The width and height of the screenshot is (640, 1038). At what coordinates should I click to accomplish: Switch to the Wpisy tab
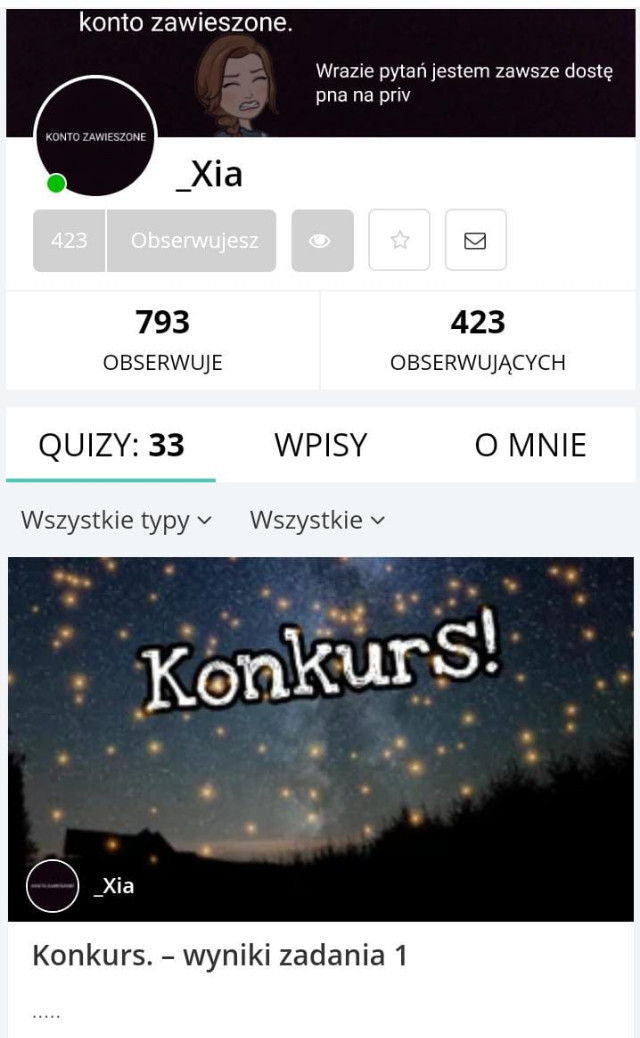(320, 445)
